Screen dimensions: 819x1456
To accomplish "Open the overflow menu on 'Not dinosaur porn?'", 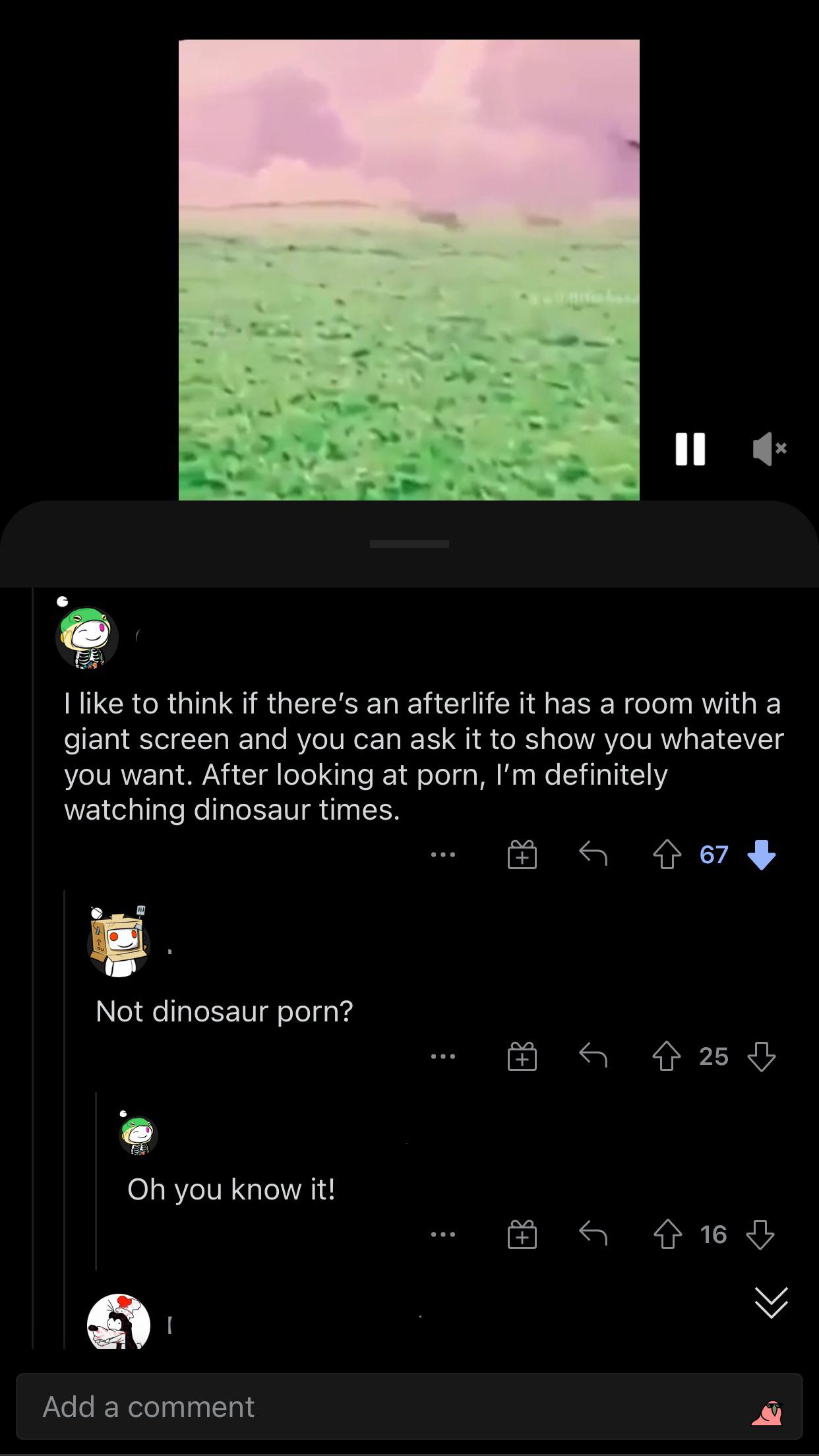I will coord(443,1056).
